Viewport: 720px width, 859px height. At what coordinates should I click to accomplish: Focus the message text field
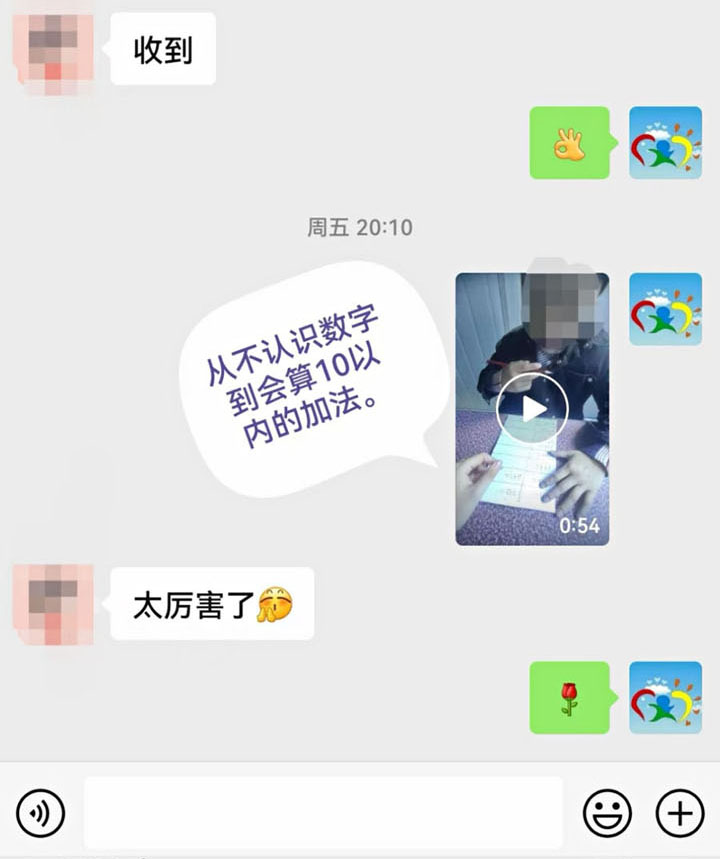pyautogui.click(x=322, y=812)
